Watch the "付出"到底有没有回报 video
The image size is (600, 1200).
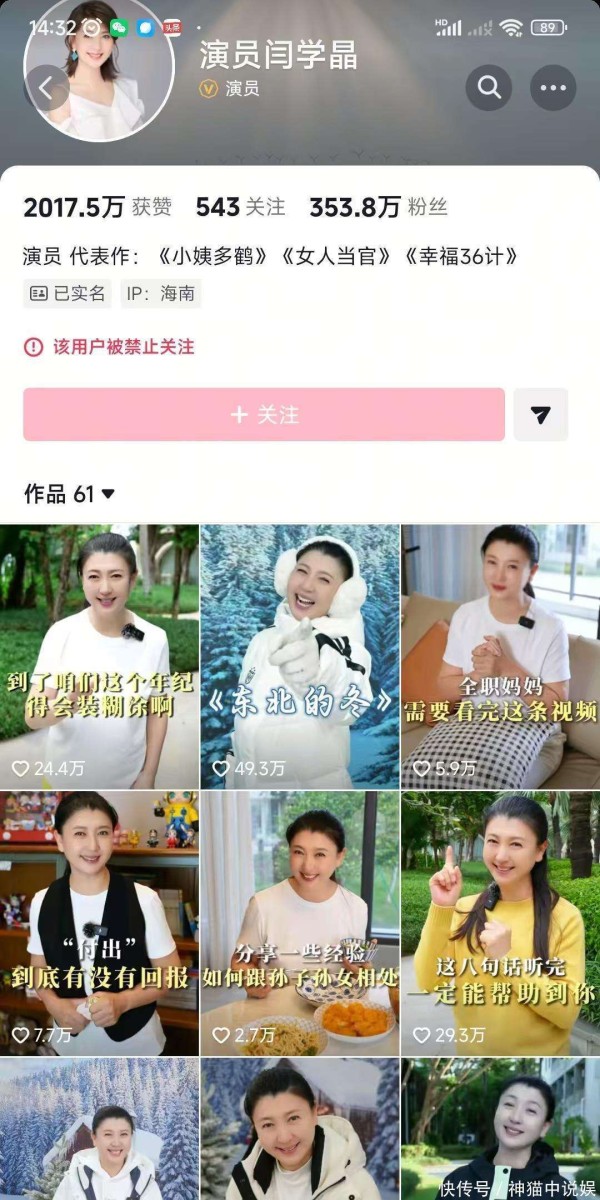pyautogui.click(x=99, y=924)
